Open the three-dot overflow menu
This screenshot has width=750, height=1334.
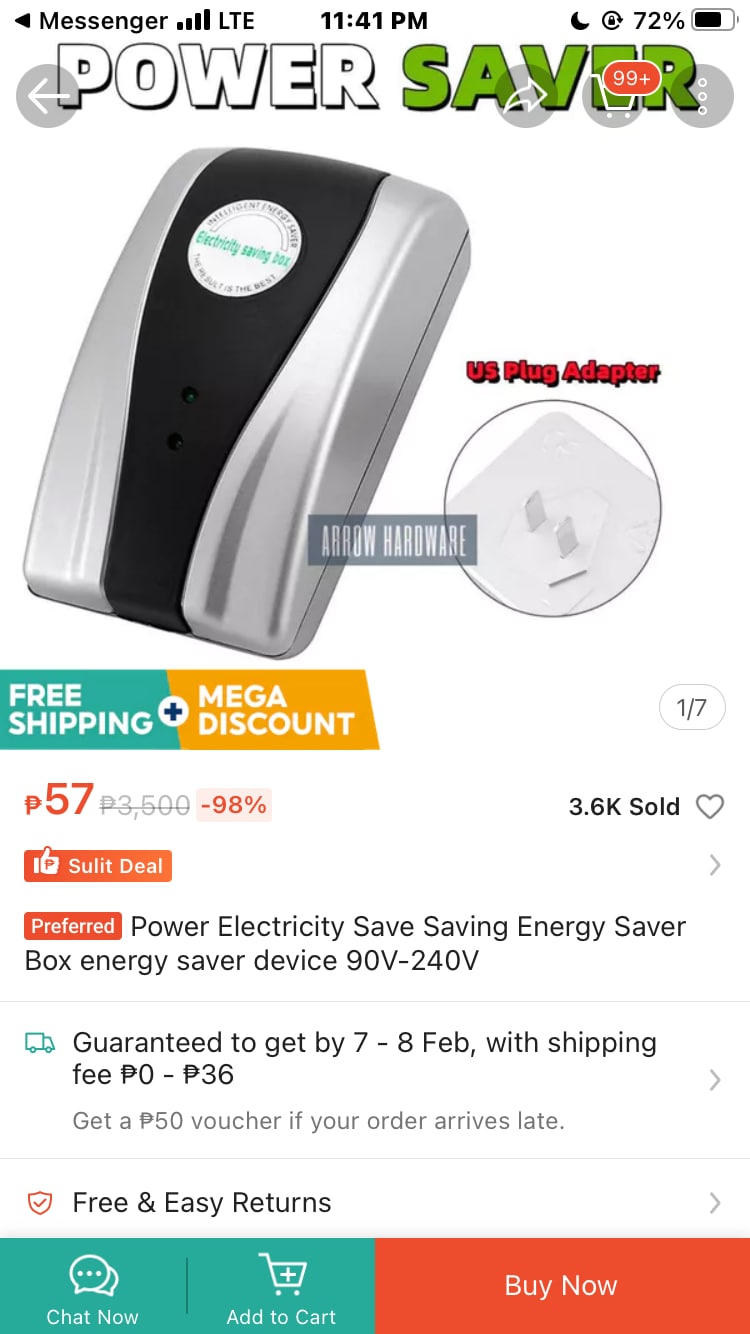click(702, 95)
